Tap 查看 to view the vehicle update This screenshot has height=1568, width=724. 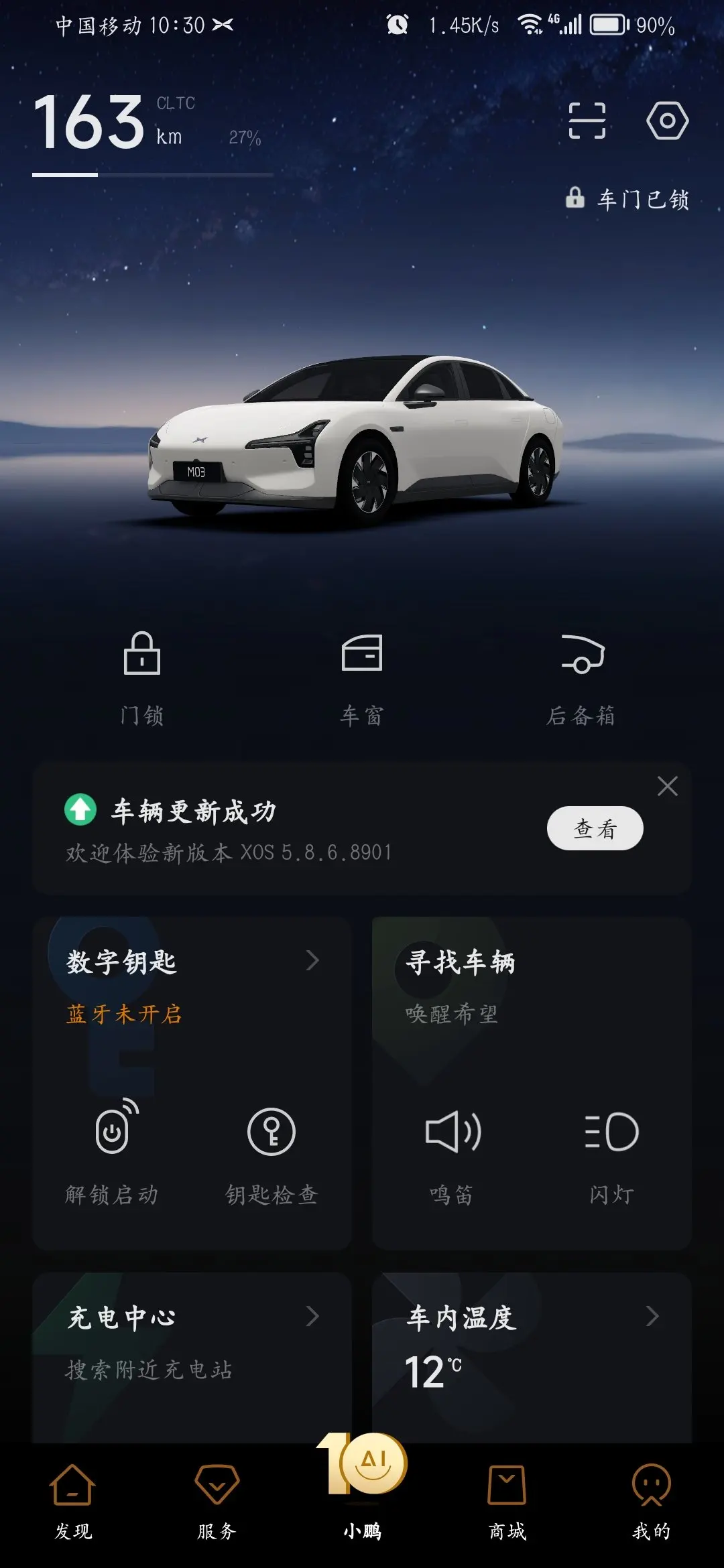pos(595,828)
